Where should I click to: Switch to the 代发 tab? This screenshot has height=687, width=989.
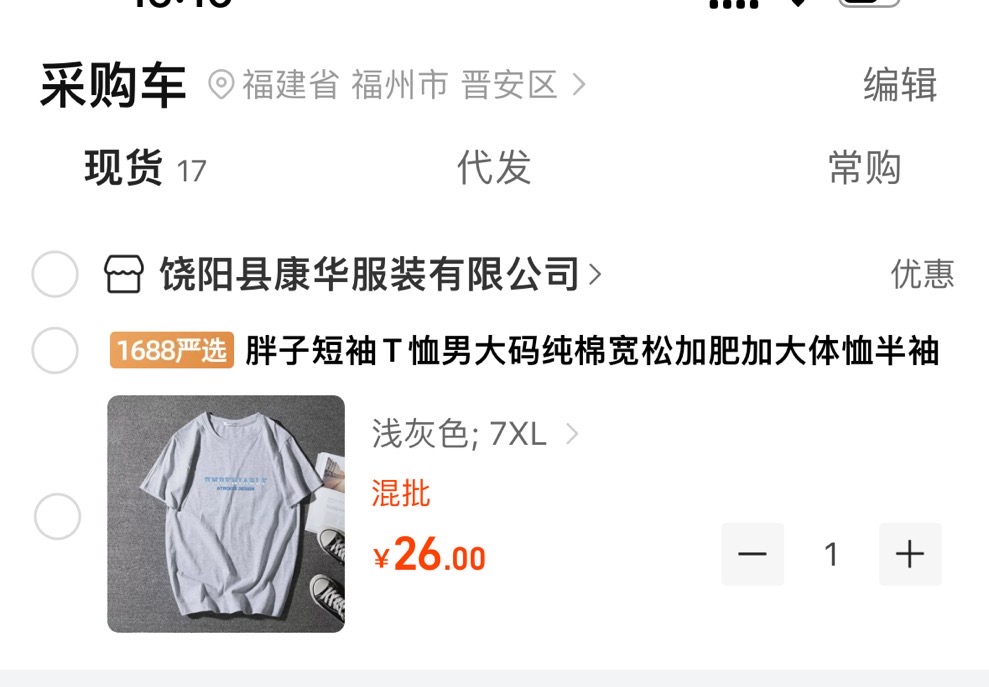click(494, 167)
